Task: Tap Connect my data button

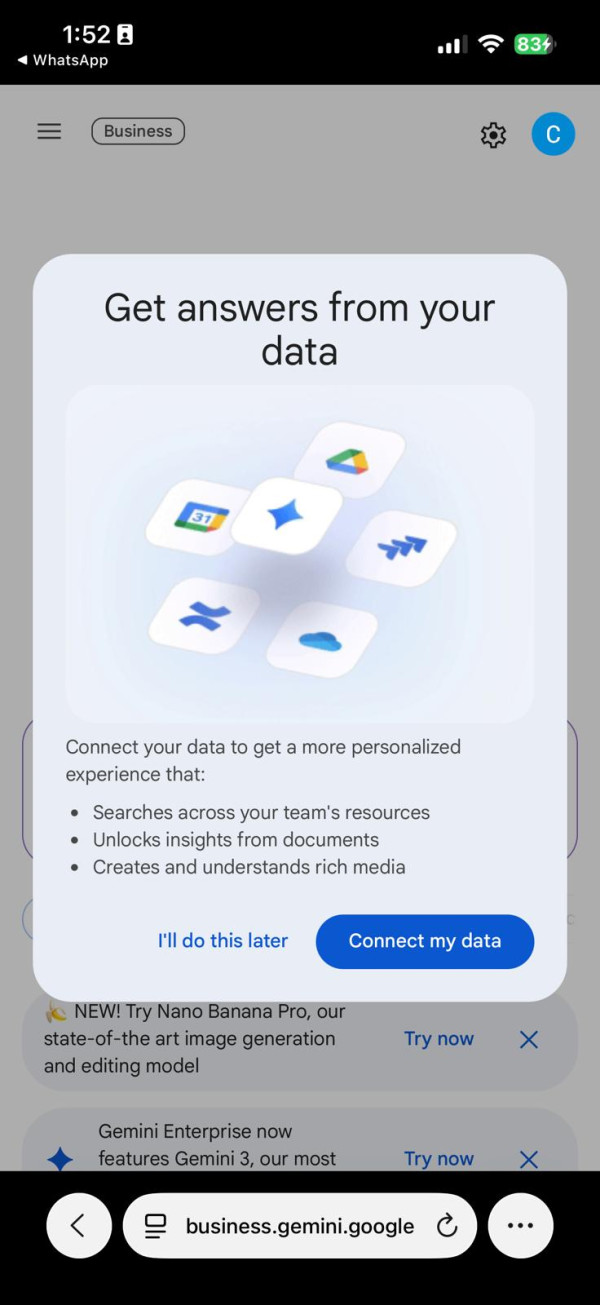Action: tap(425, 941)
